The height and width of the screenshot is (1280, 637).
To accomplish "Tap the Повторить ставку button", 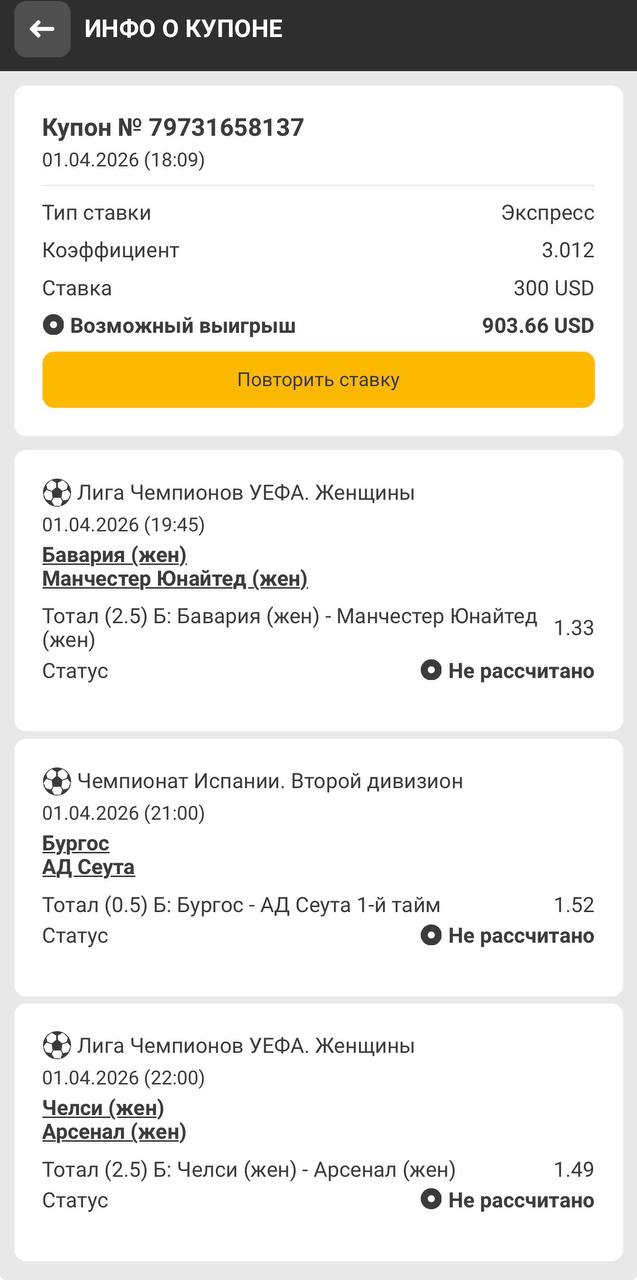I will (318, 380).
